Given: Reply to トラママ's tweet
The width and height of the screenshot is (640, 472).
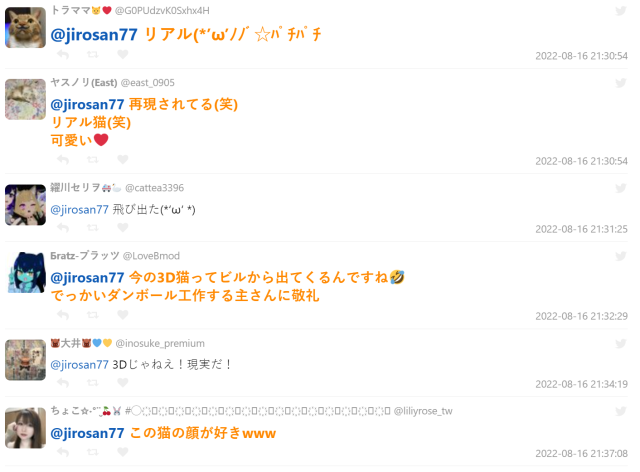Looking at the screenshot, I should 62,56.
